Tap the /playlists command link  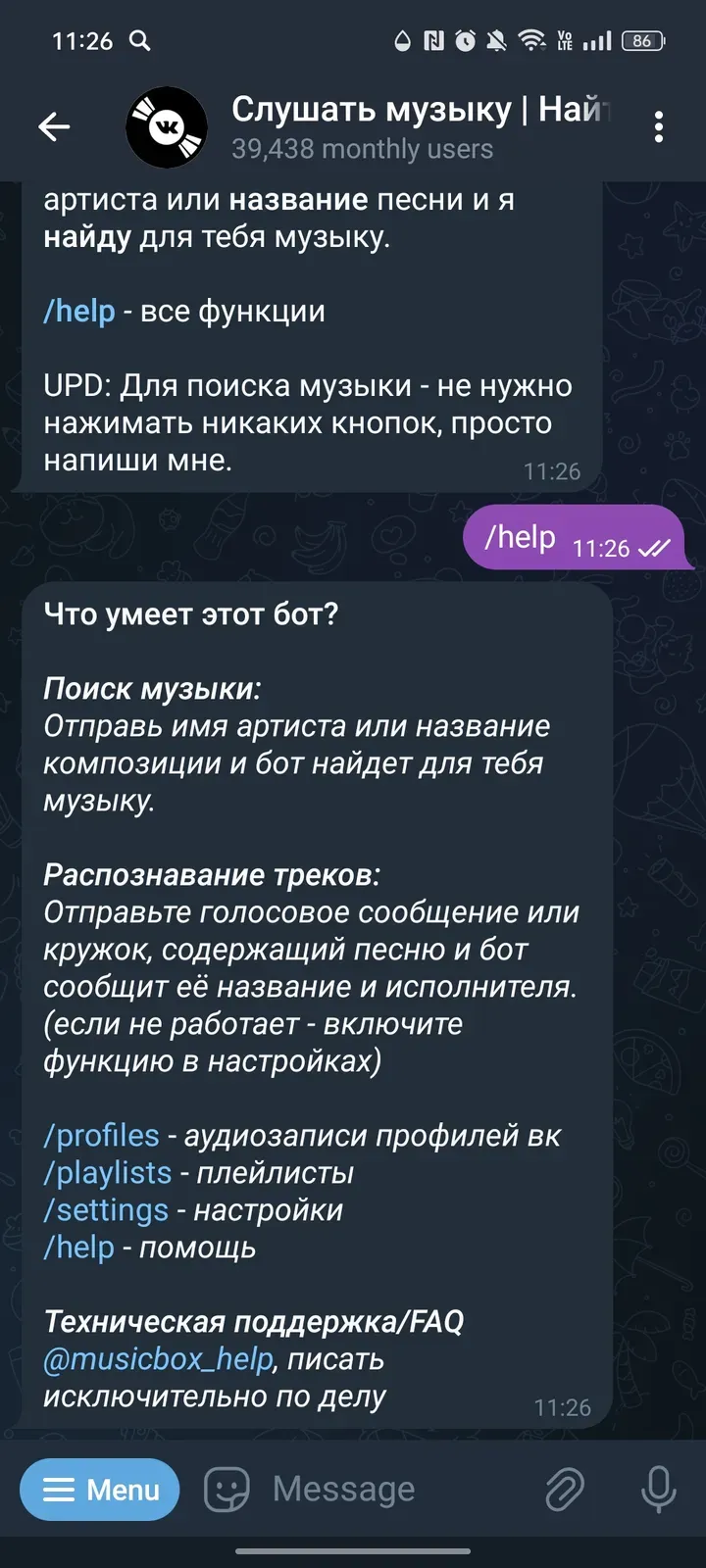click(107, 1172)
